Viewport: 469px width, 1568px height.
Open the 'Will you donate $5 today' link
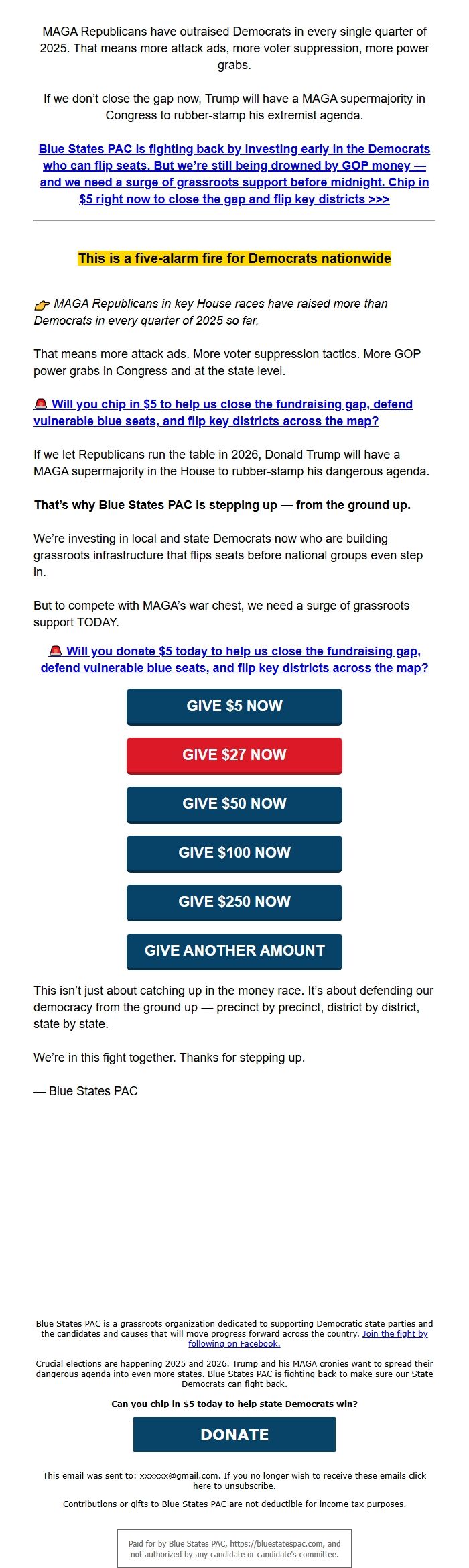coord(234,659)
